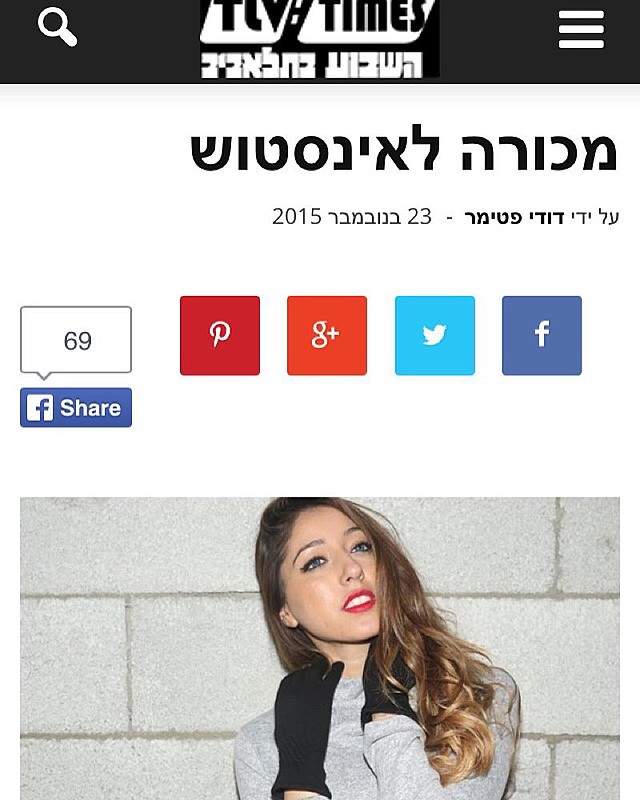
Task: Tap the TLV Times site logo
Action: [319, 38]
